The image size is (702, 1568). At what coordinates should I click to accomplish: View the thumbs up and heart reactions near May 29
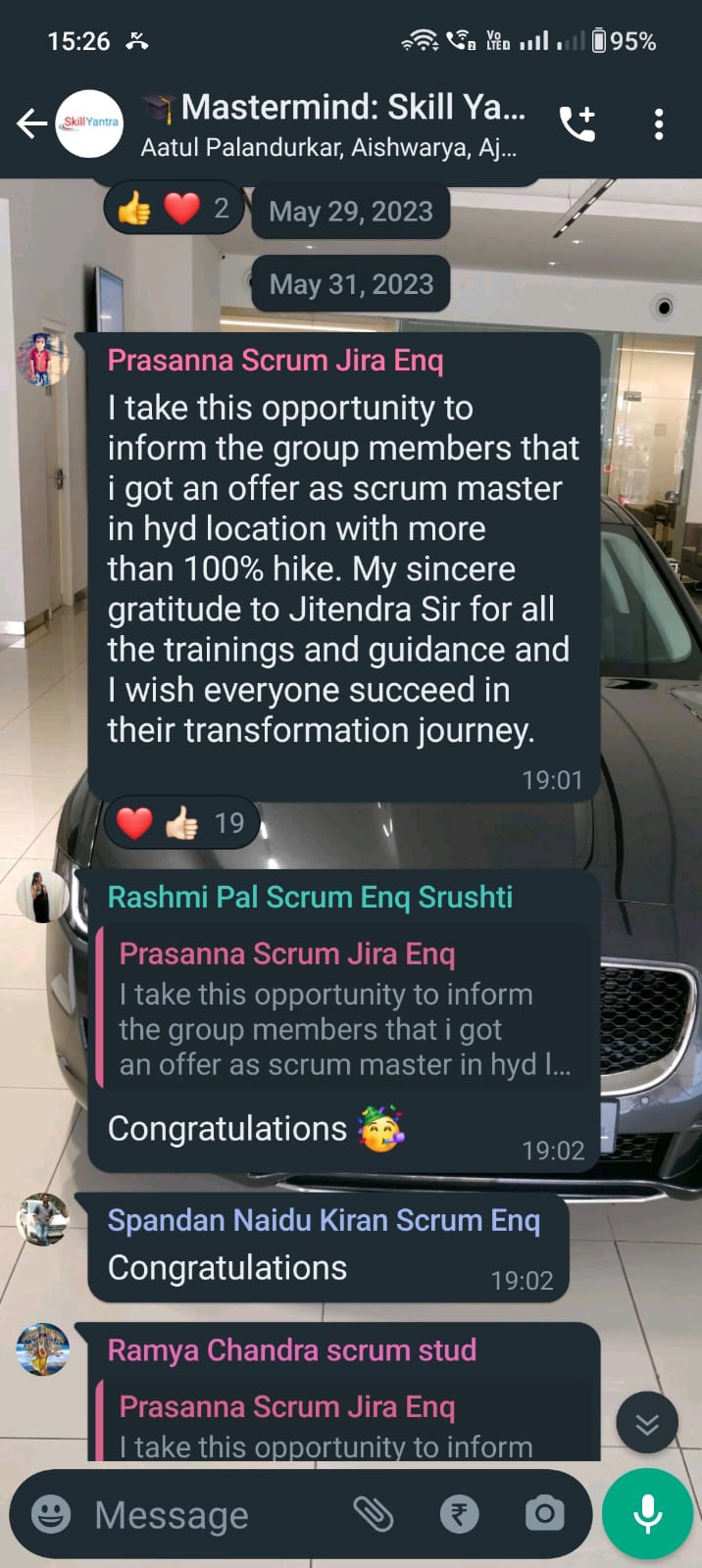pos(174,209)
